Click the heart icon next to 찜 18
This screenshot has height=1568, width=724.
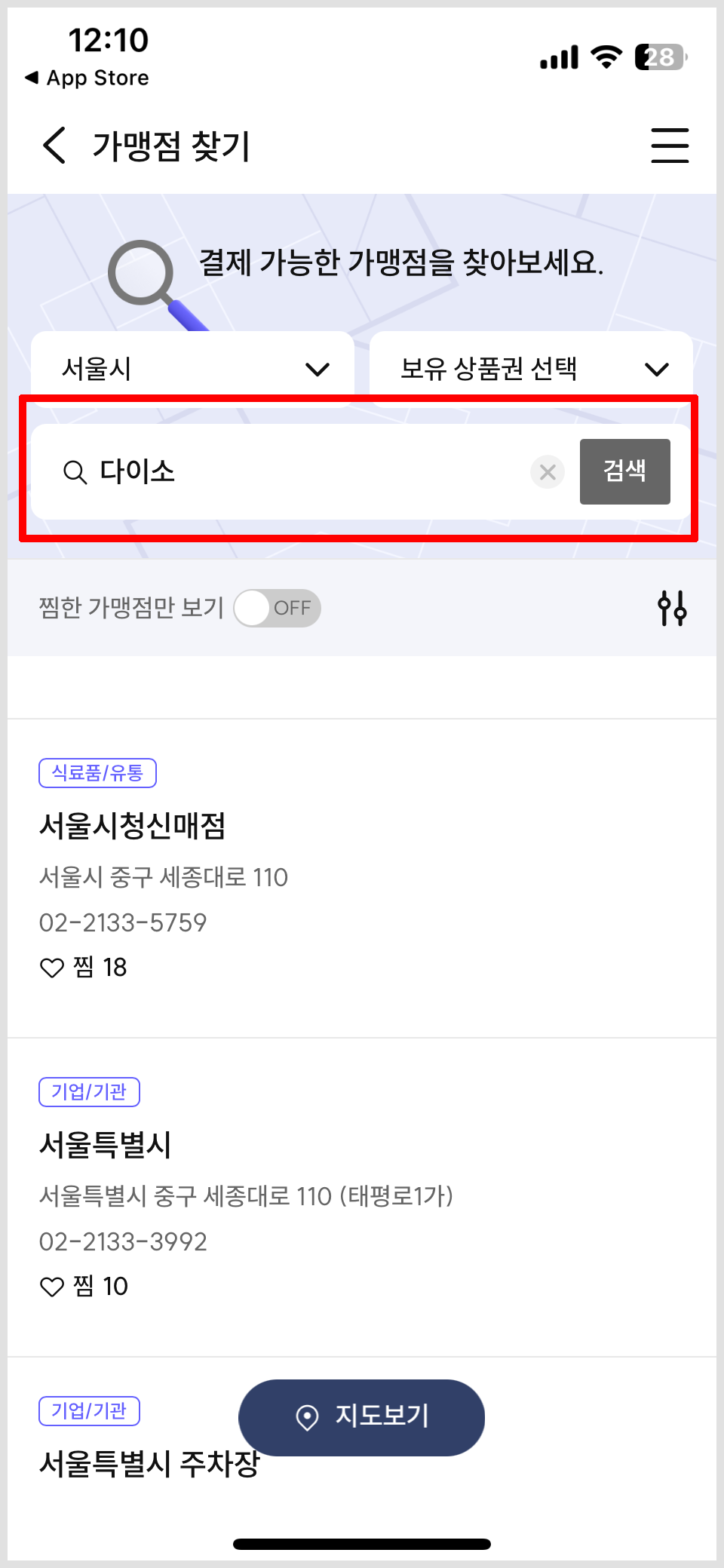click(x=51, y=968)
